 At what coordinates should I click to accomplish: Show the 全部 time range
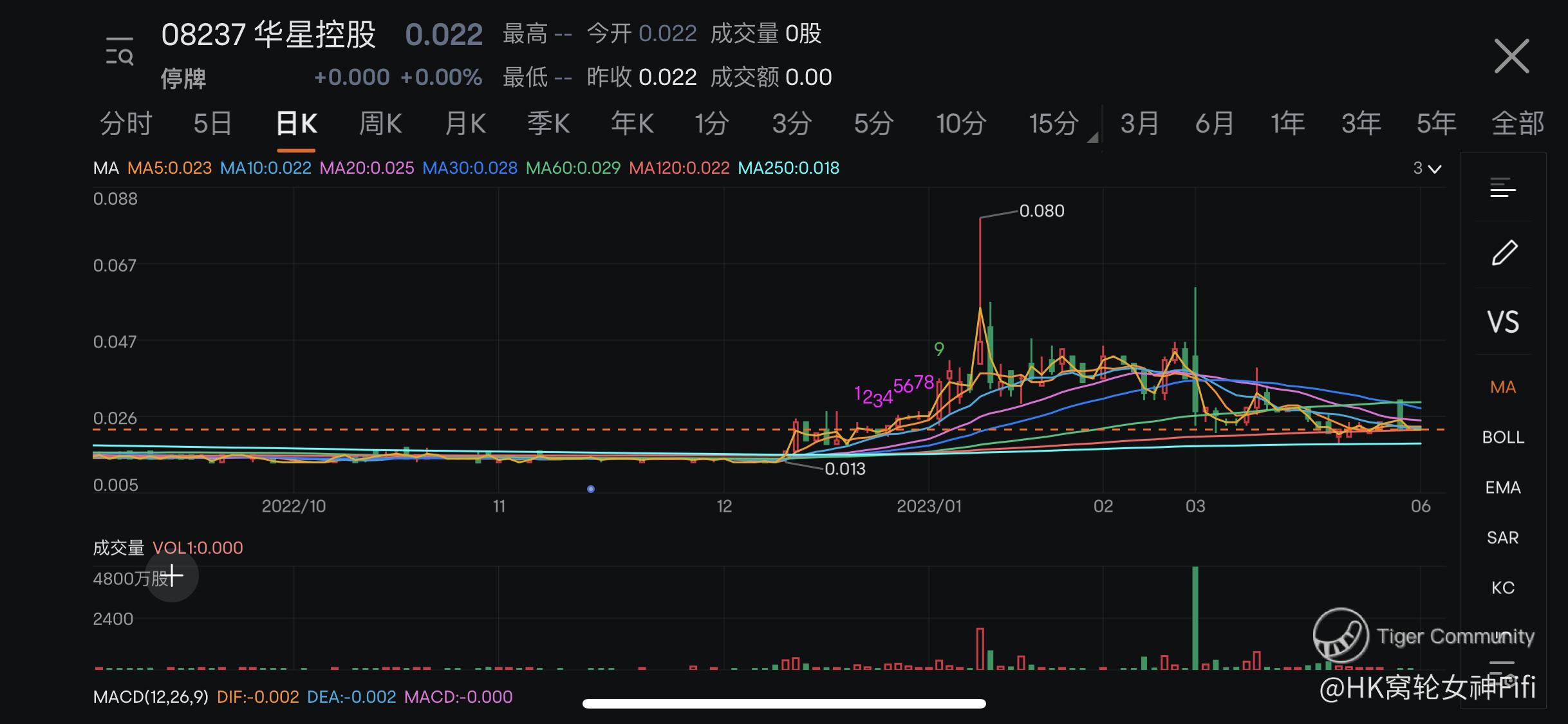1517,124
